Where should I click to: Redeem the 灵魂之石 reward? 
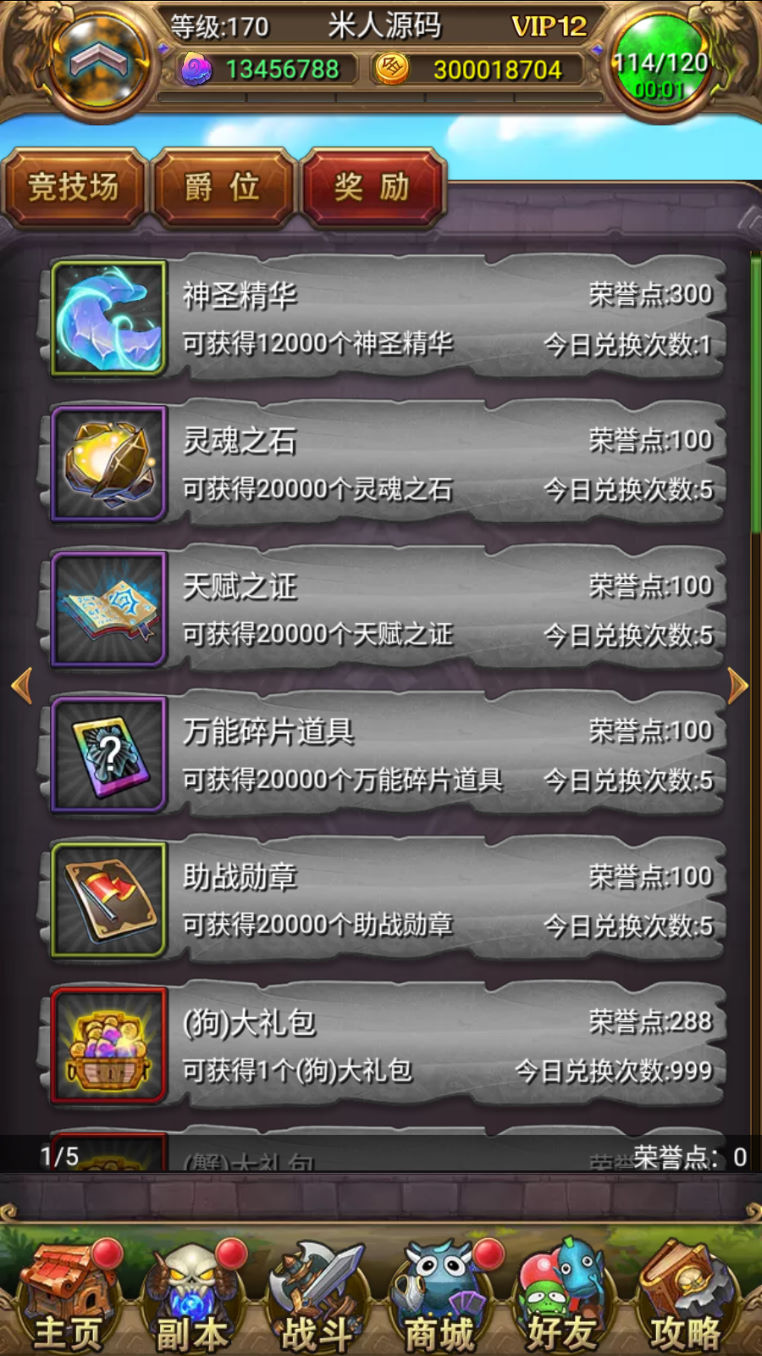click(385, 464)
